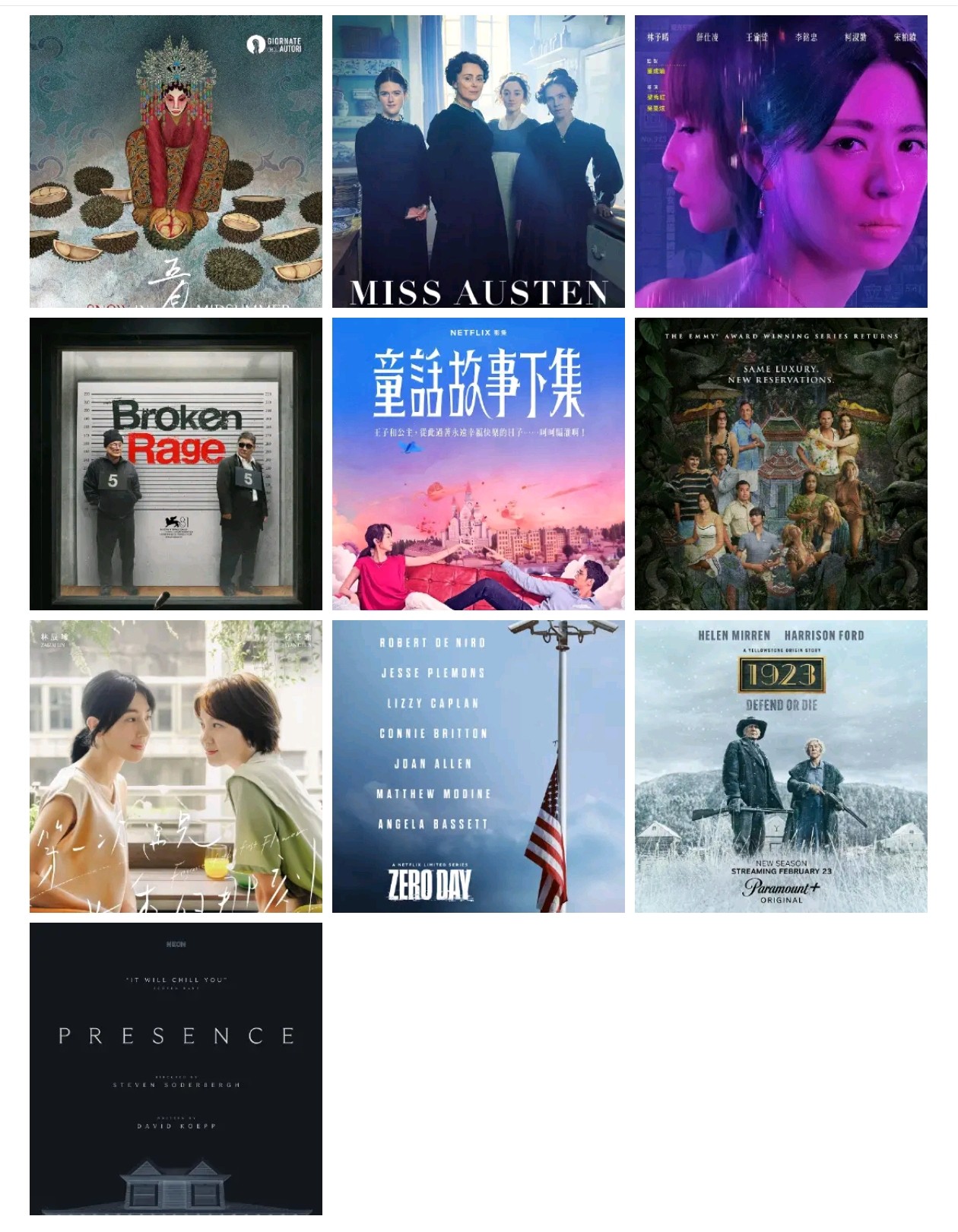958x1232 pixels.
Task: Open the Miss Austen poster
Action: (478, 161)
